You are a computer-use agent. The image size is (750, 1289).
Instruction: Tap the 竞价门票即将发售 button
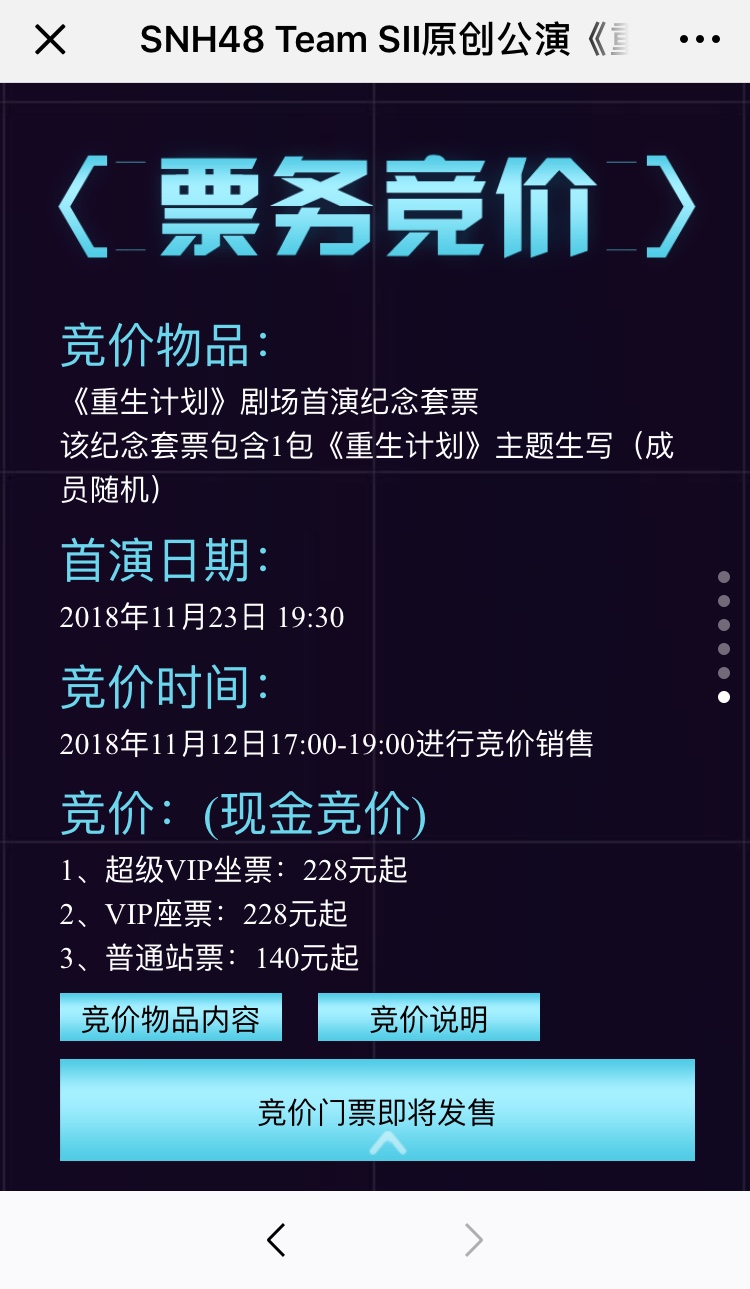(x=377, y=1111)
